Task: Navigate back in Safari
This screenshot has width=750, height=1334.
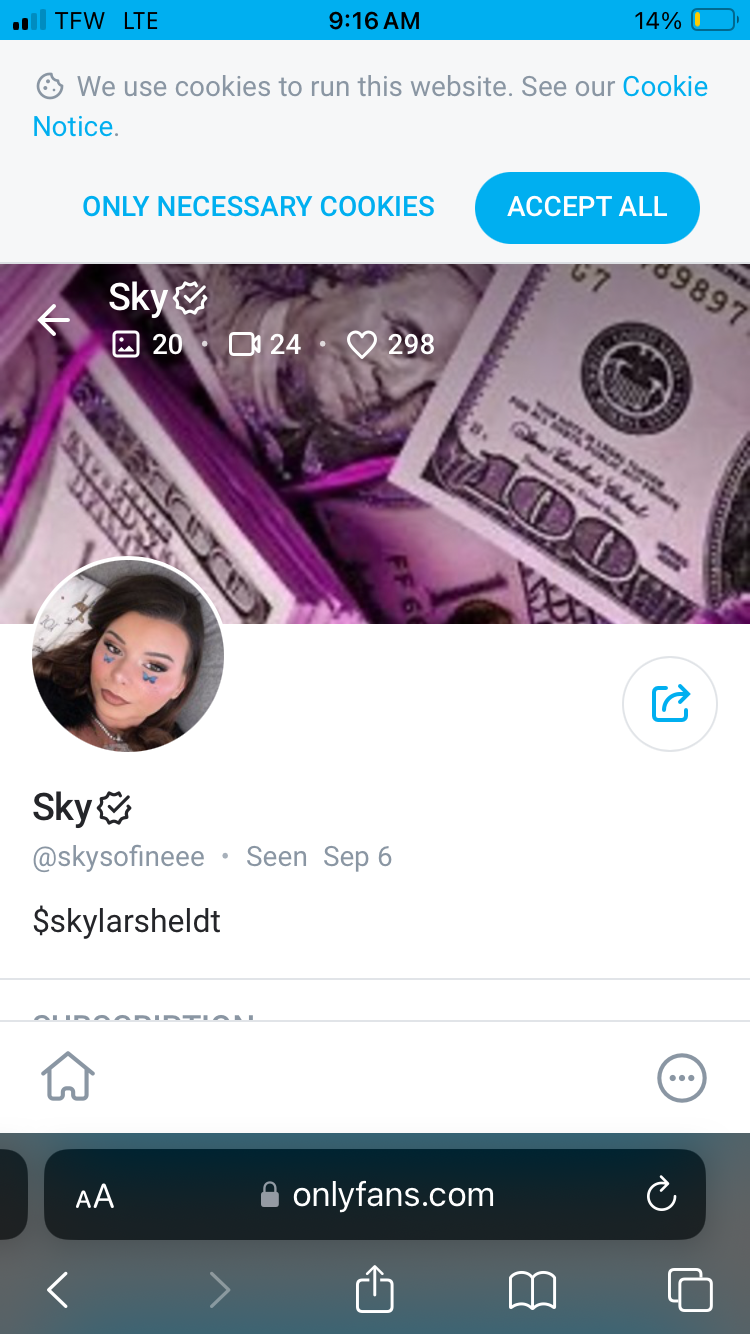Action: [58, 1290]
